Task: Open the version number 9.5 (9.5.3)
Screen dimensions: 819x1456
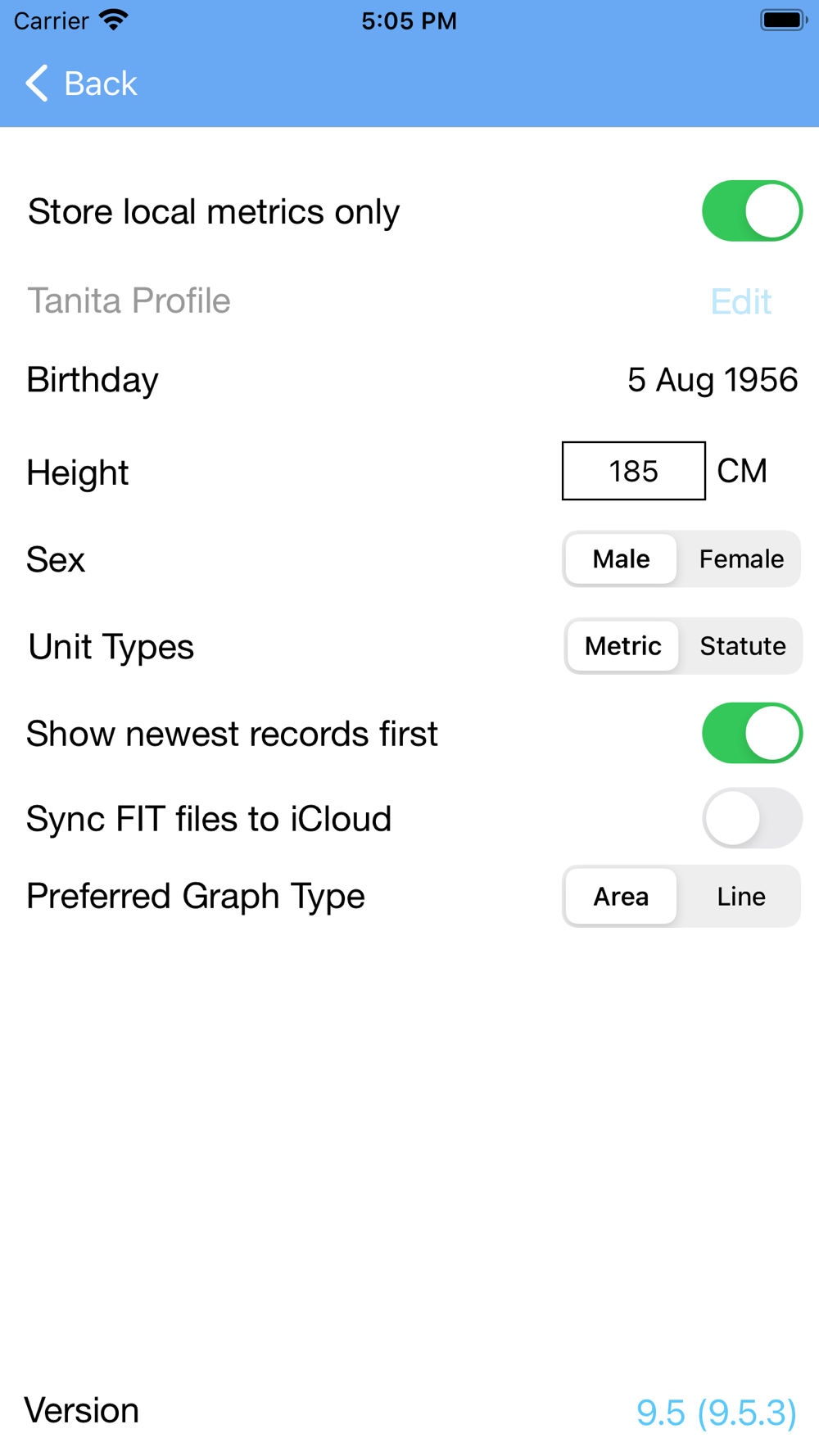Action: pyautogui.click(x=716, y=1413)
